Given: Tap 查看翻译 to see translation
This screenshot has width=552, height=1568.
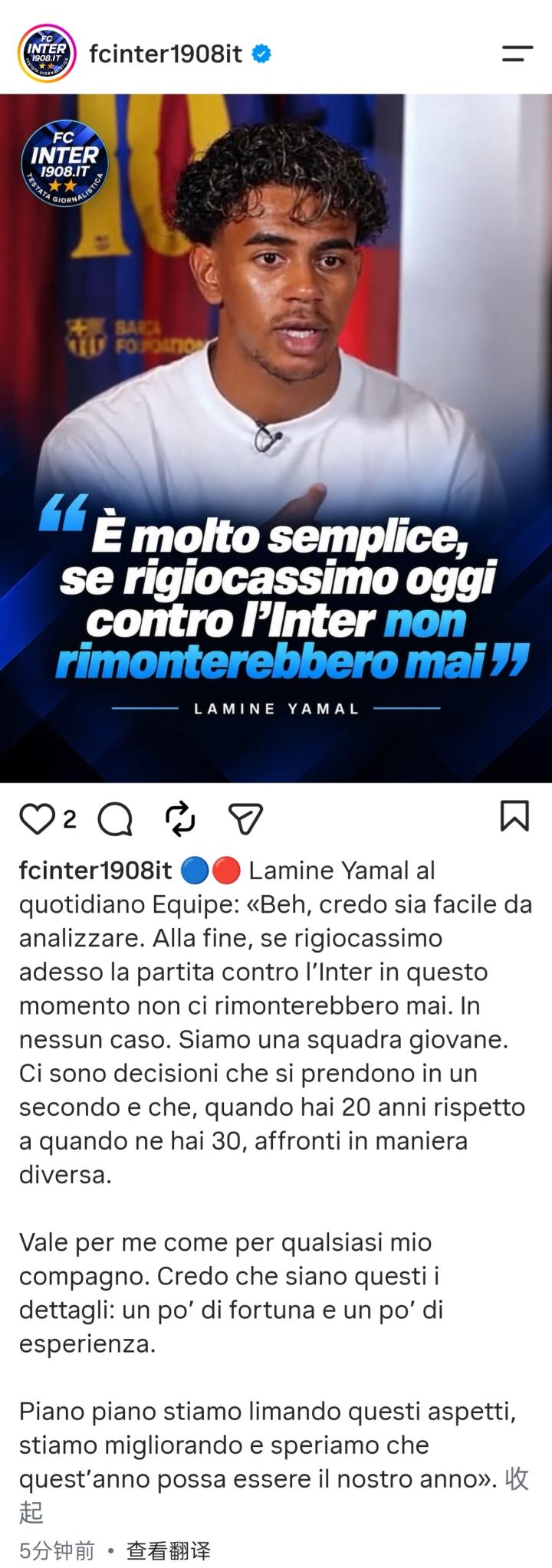Looking at the screenshot, I should pos(169,1551).
